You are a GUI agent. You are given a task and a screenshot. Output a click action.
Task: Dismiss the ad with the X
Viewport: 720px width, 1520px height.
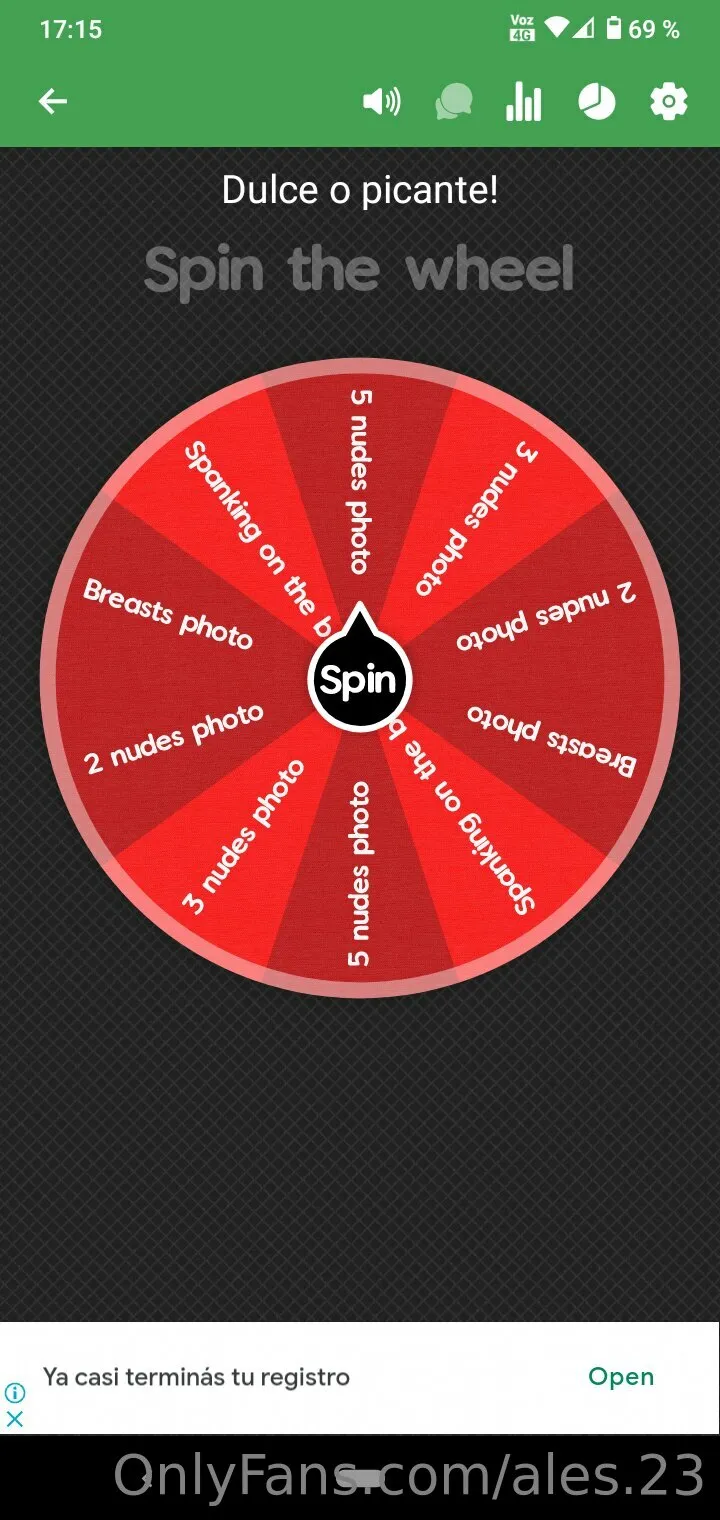pyautogui.click(x=15, y=1418)
